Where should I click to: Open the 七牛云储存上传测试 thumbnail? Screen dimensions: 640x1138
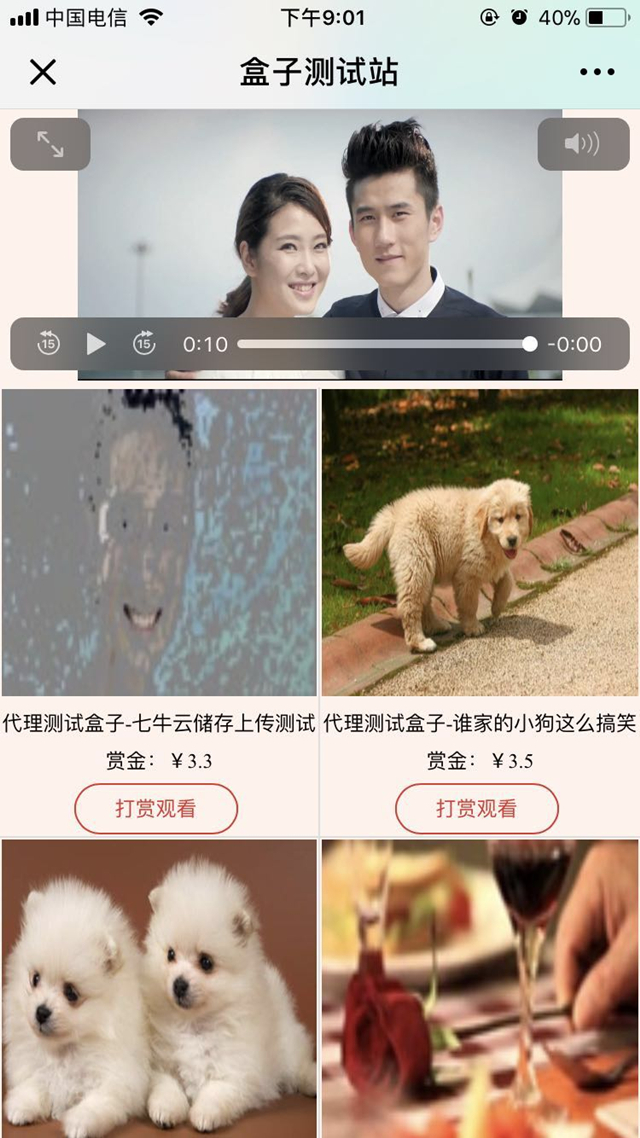(160, 543)
